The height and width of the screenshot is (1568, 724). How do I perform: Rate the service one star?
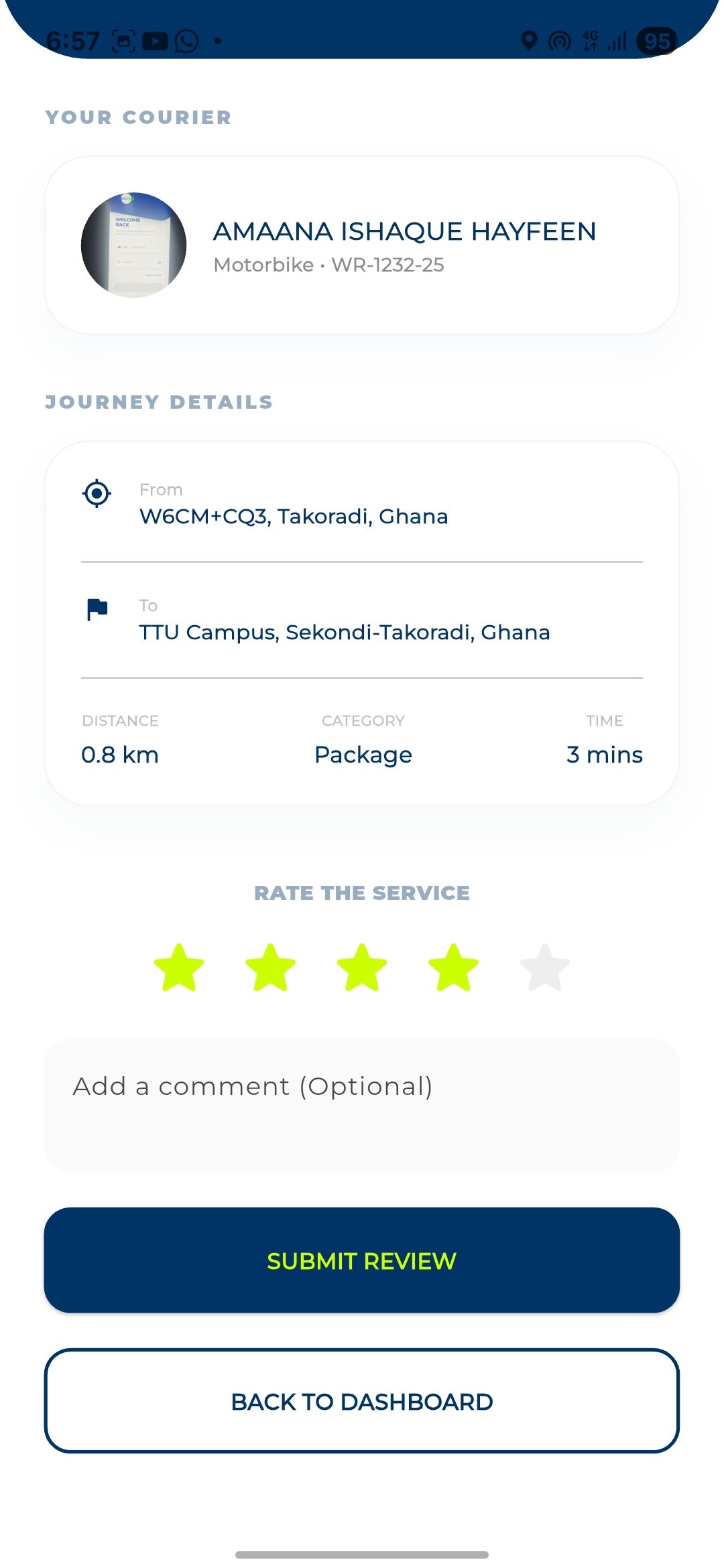click(x=179, y=968)
